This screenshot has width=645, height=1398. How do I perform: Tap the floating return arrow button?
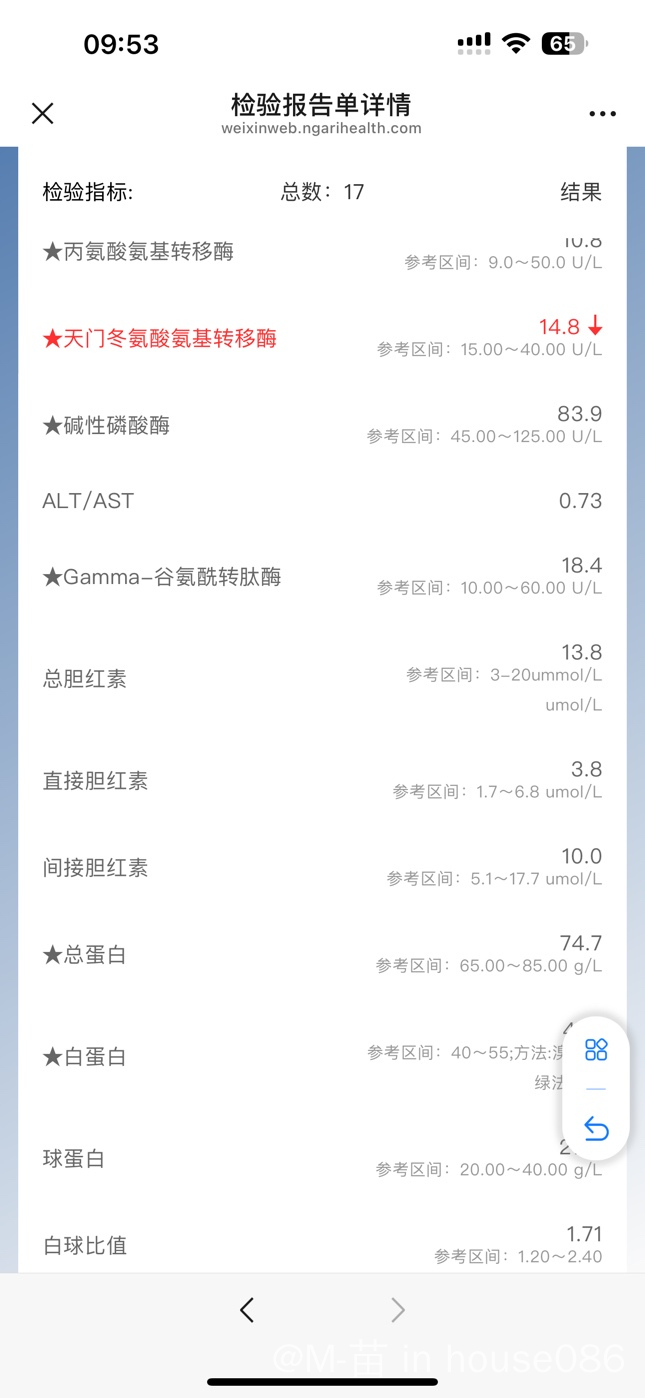coord(596,1129)
